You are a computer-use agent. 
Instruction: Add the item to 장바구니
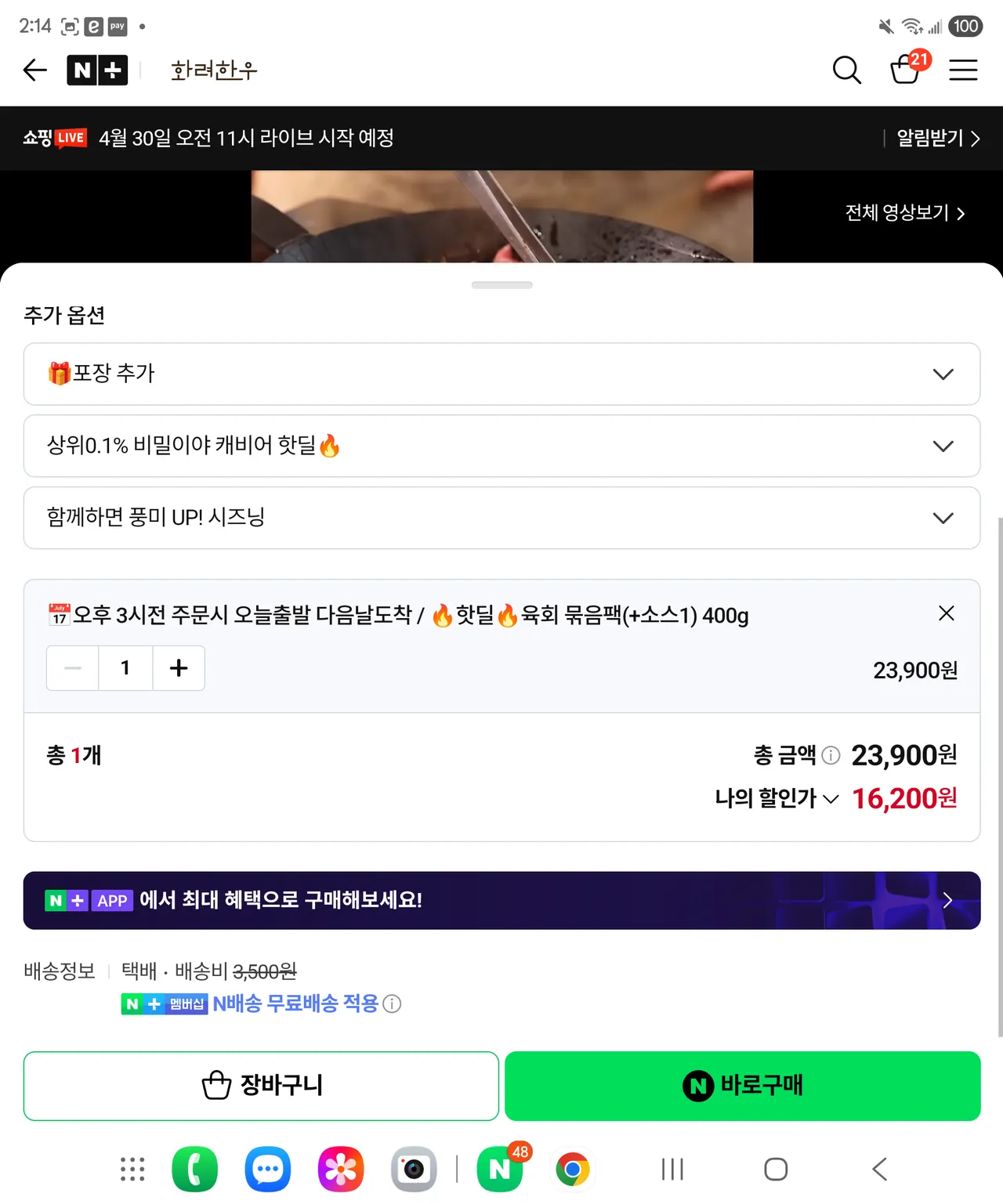261,1086
